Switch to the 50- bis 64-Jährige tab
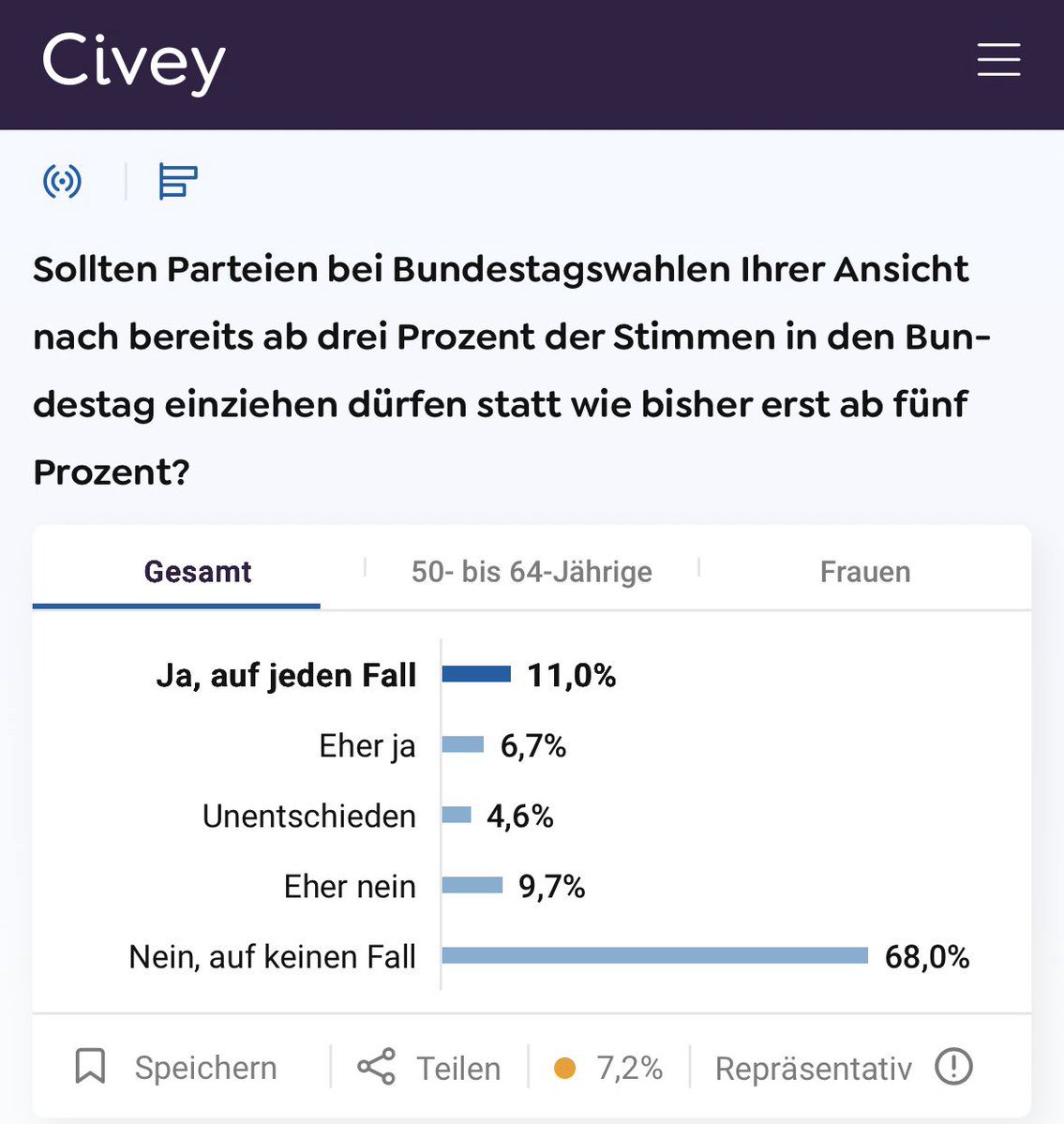Image resolution: width=1064 pixels, height=1124 pixels. 532,572
